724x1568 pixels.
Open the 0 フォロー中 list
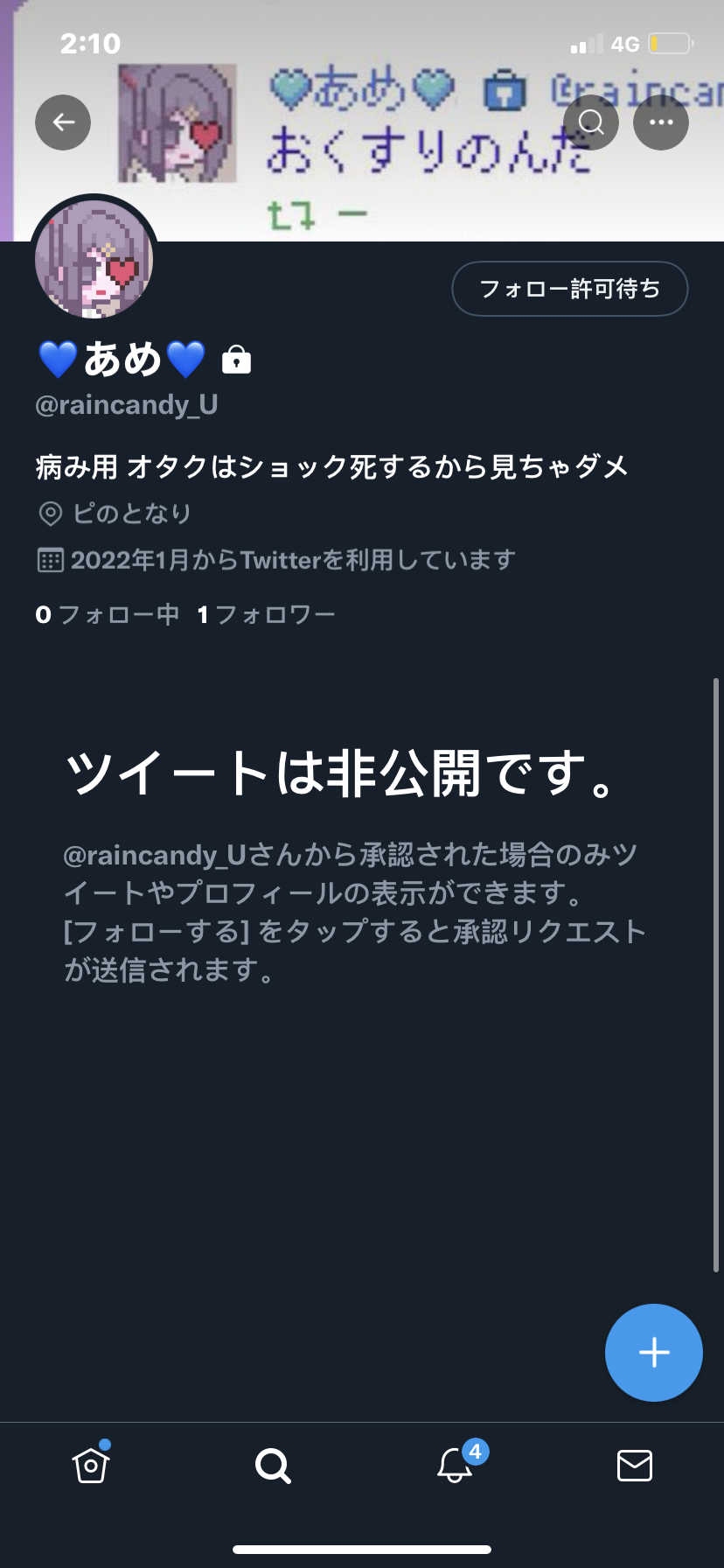(107, 615)
